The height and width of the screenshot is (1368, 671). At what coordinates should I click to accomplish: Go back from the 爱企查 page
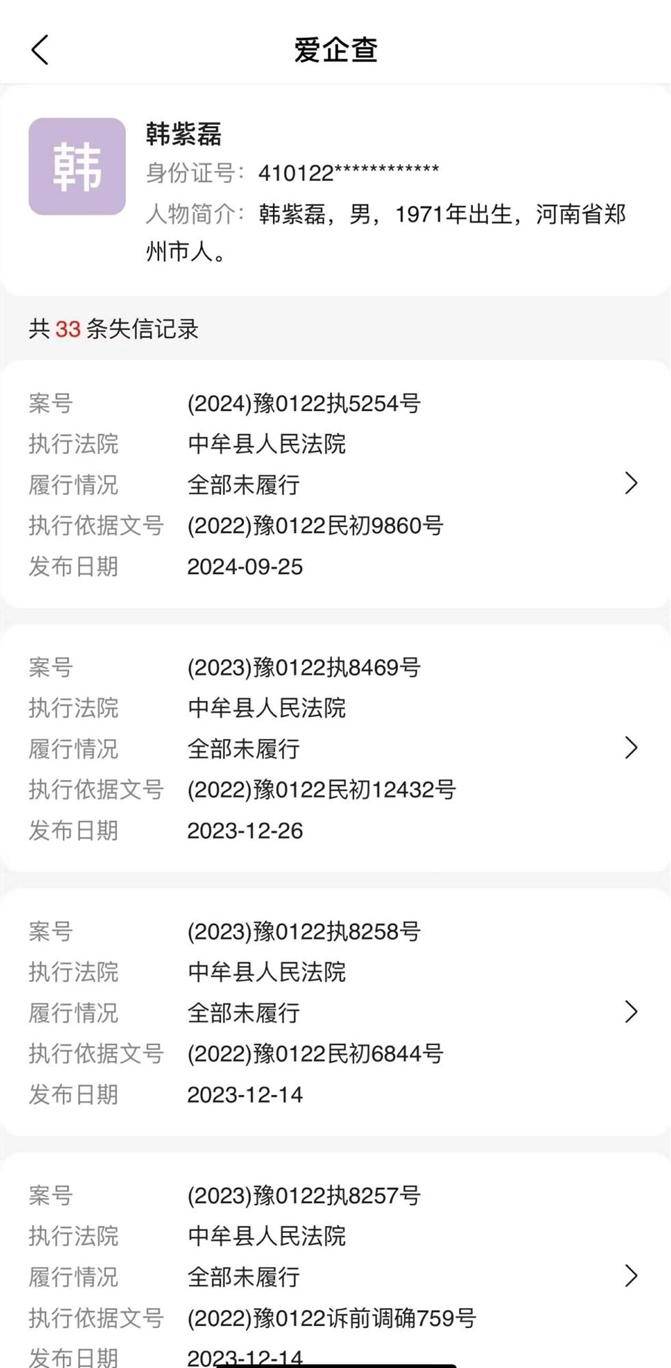[40, 49]
